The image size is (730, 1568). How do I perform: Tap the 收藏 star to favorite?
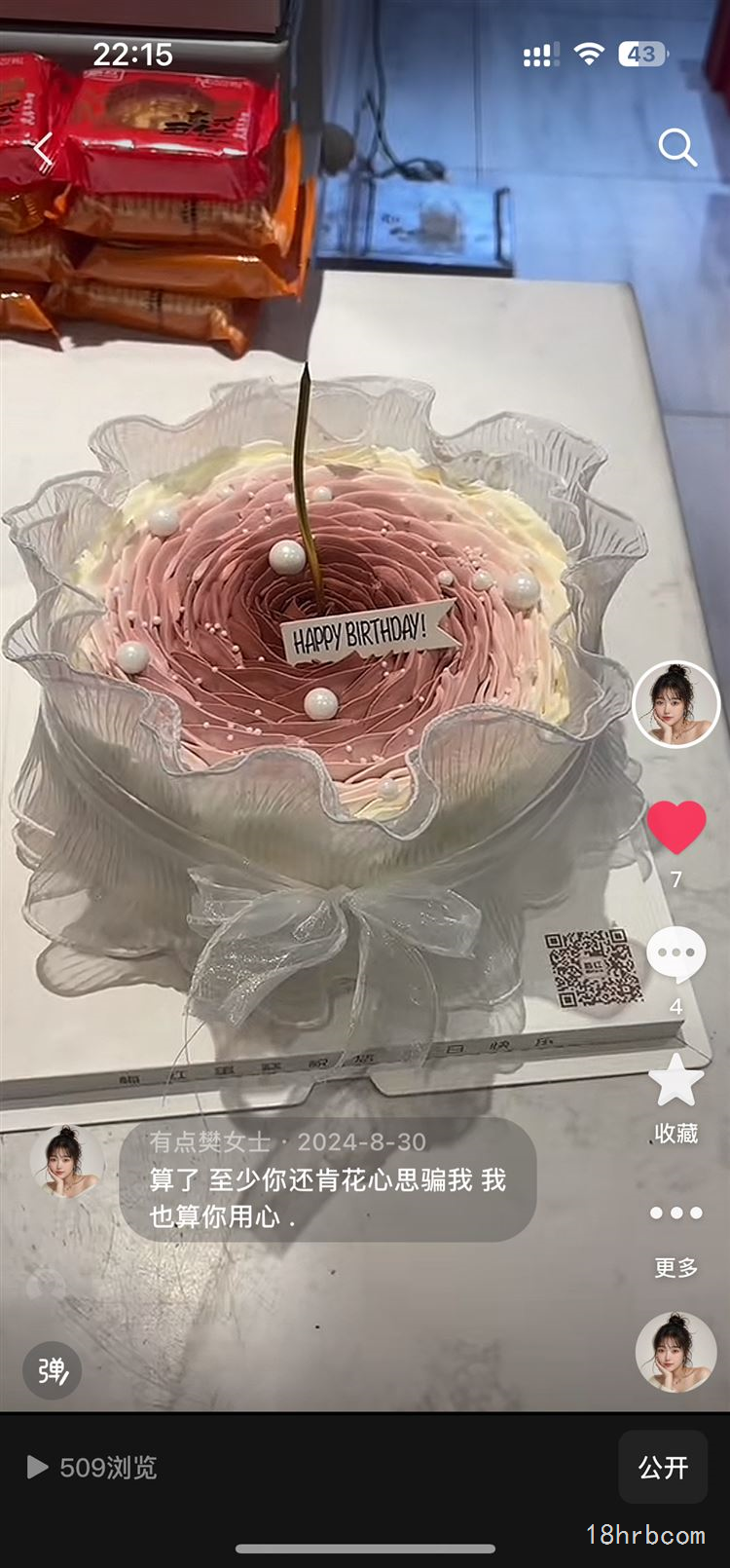click(x=676, y=1081)
